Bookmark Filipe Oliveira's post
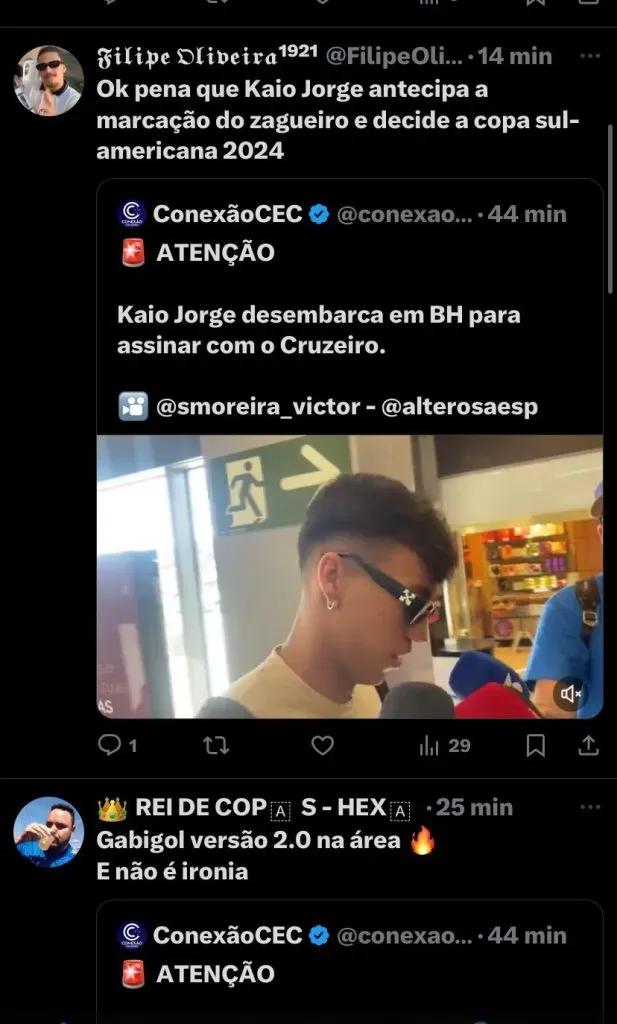Image resolution: width=617 pixels, height=1024 pixels. (x=536, y=745)
